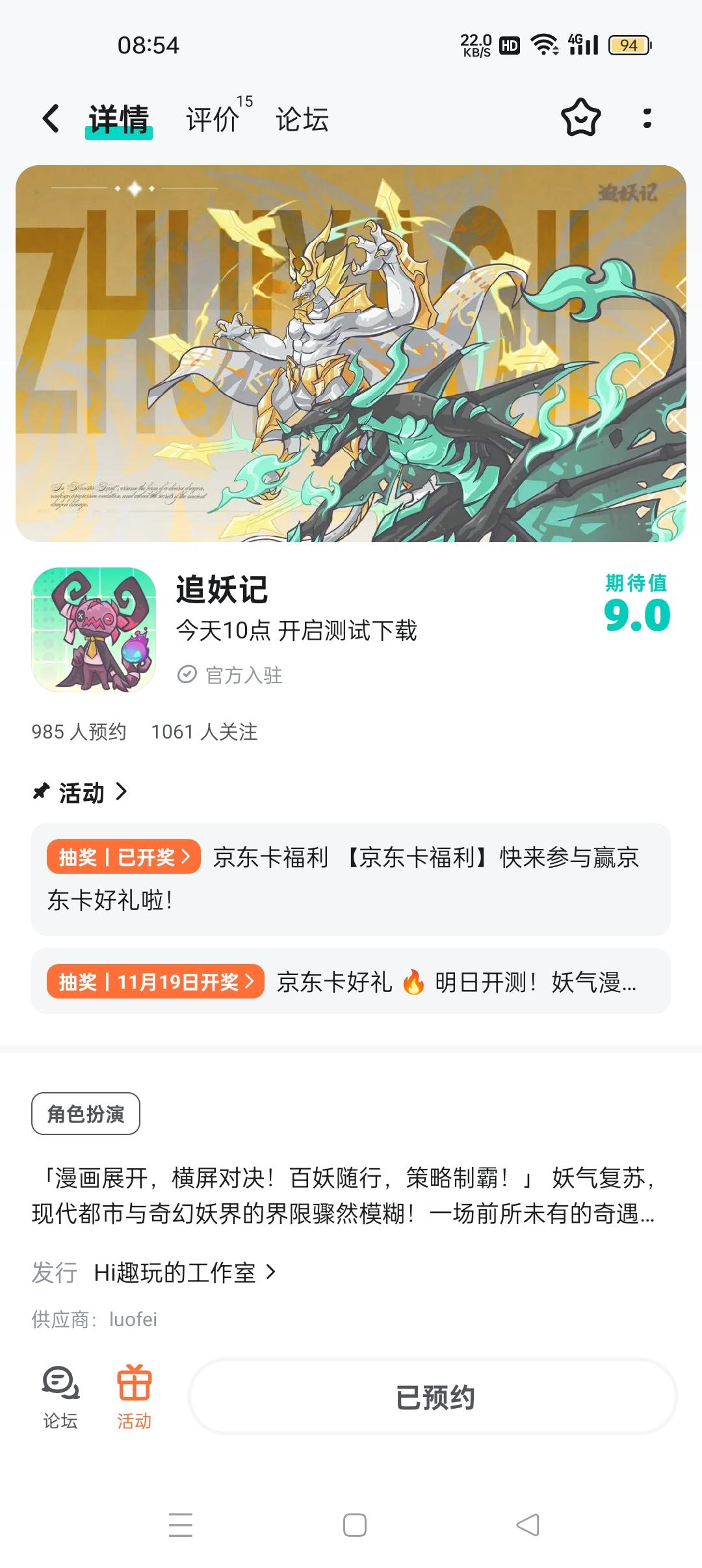Tap the 角色扮演 role-playing genre tag
The width and height of the screenshot is (702, 1568).
pyautogui.click(x=85, y=1112)
